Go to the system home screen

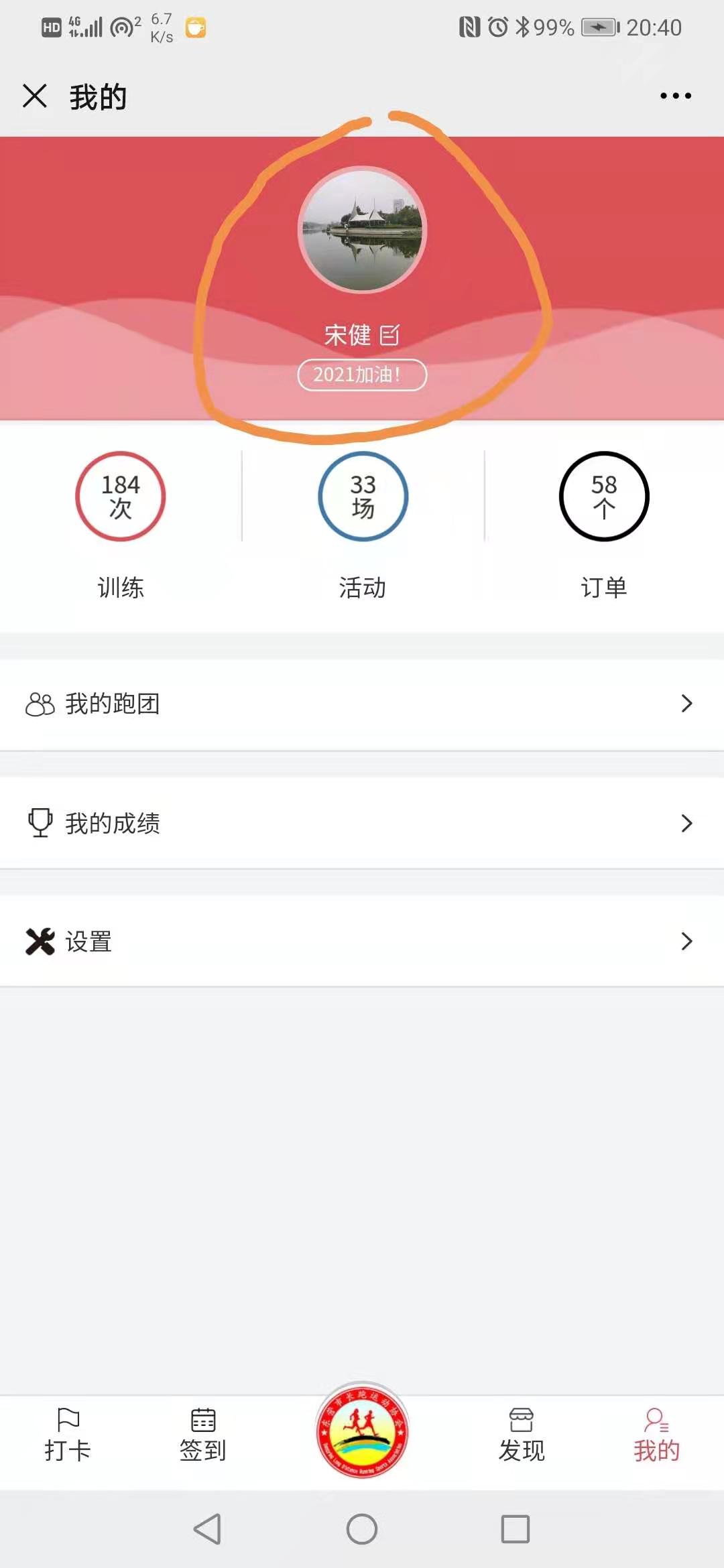[362, 1529]
